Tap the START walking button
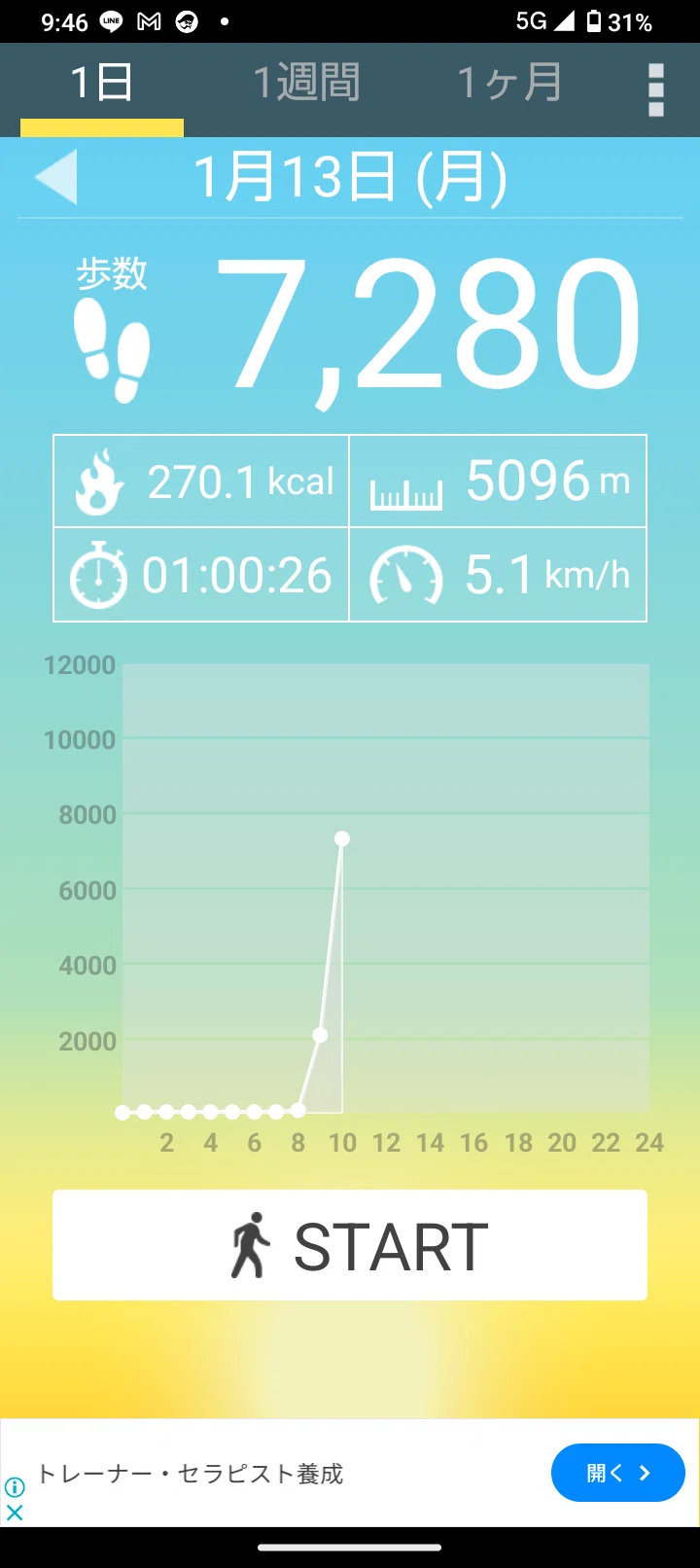The height and width of the screenshot is (1568, 700). [350, 1245]
